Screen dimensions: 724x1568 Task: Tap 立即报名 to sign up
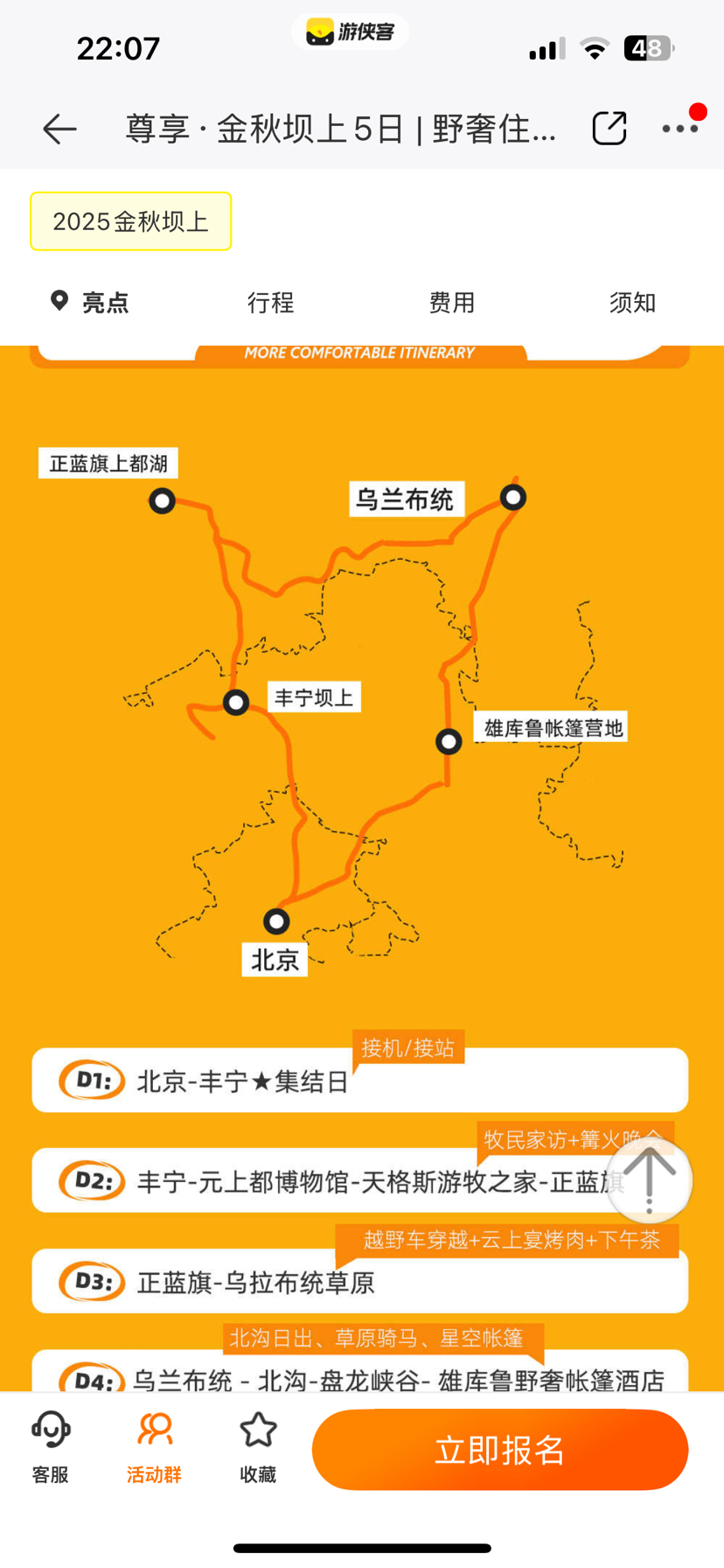click(500, 1450)
